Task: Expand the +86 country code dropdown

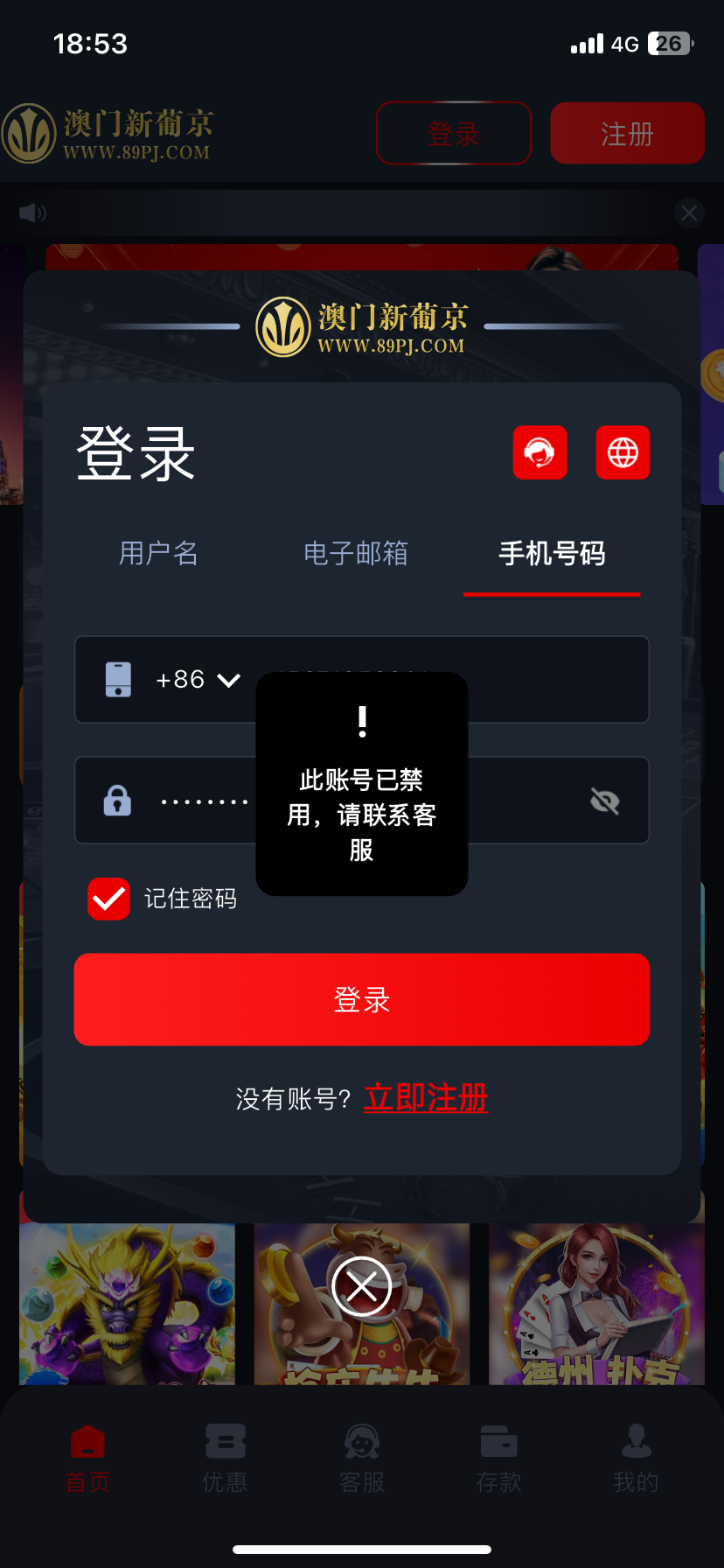Action: coord(198,680)
